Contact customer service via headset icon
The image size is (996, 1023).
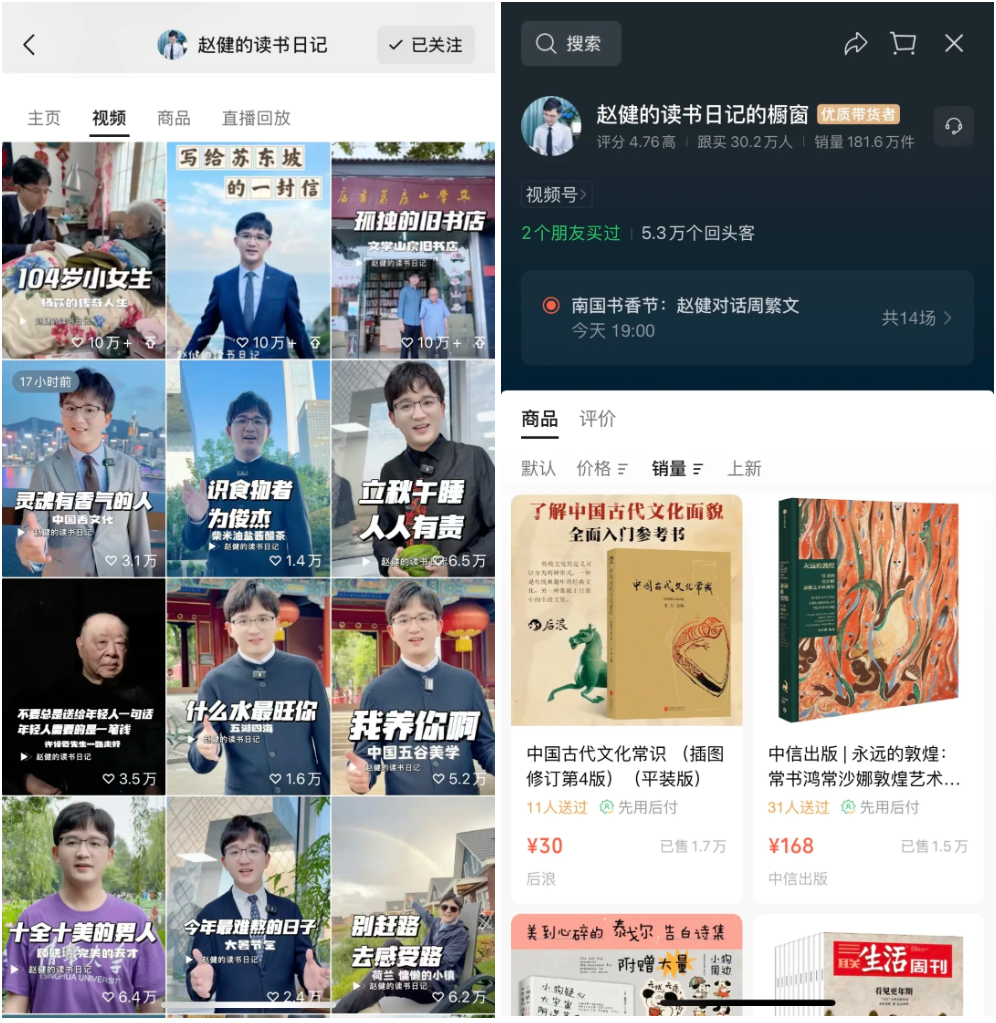pyautogui.click(x=953, y=126)
